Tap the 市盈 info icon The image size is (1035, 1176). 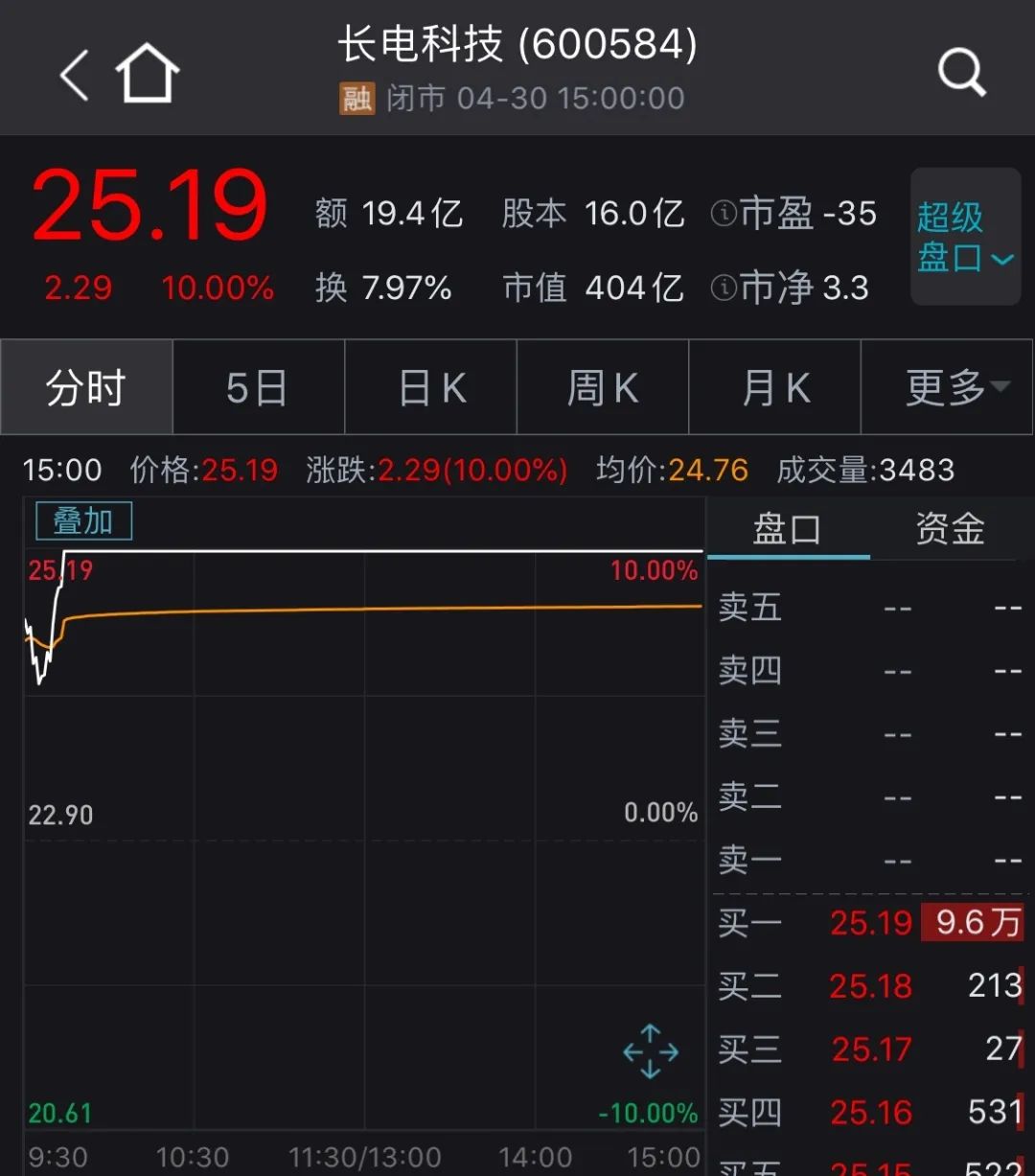click(x=723, y=213)
